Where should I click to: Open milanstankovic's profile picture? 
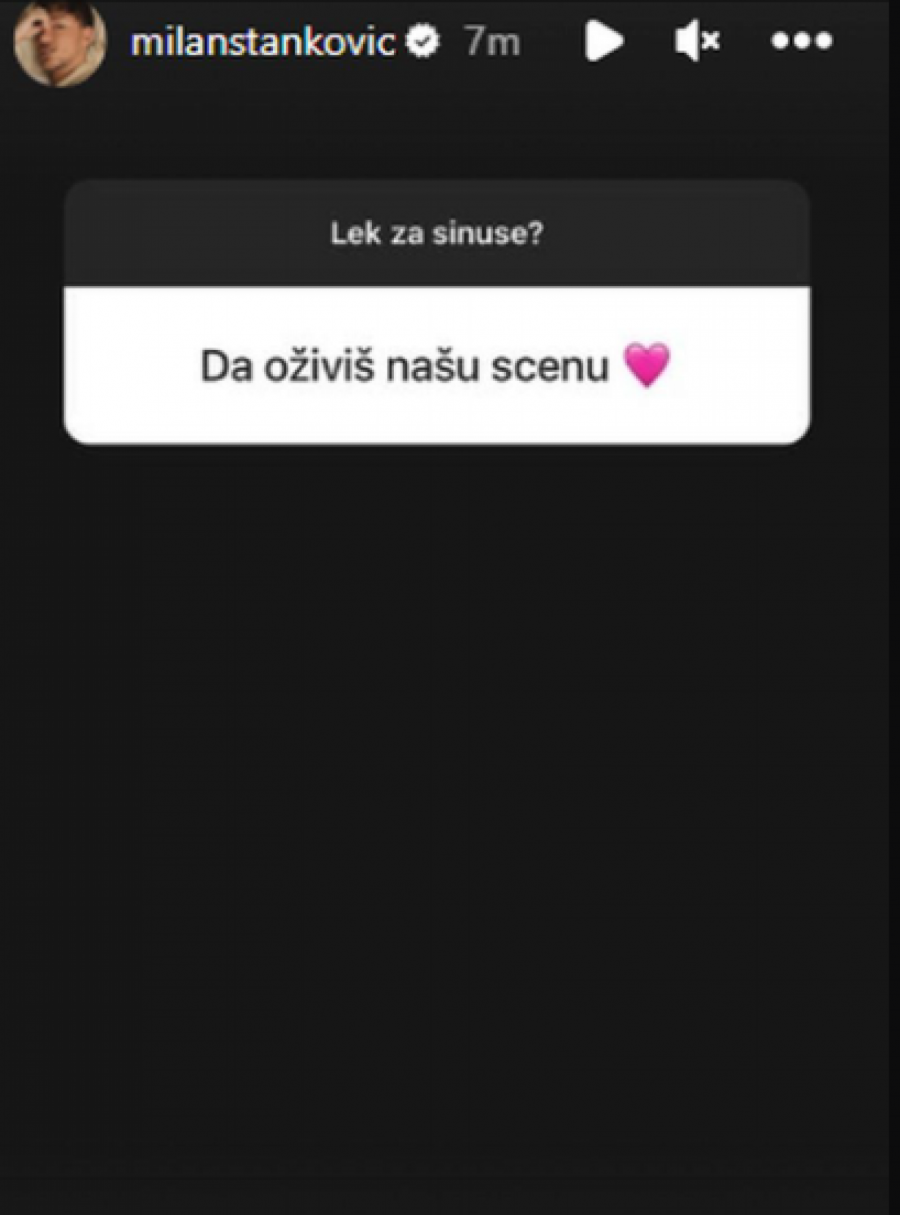coord(59,42)
